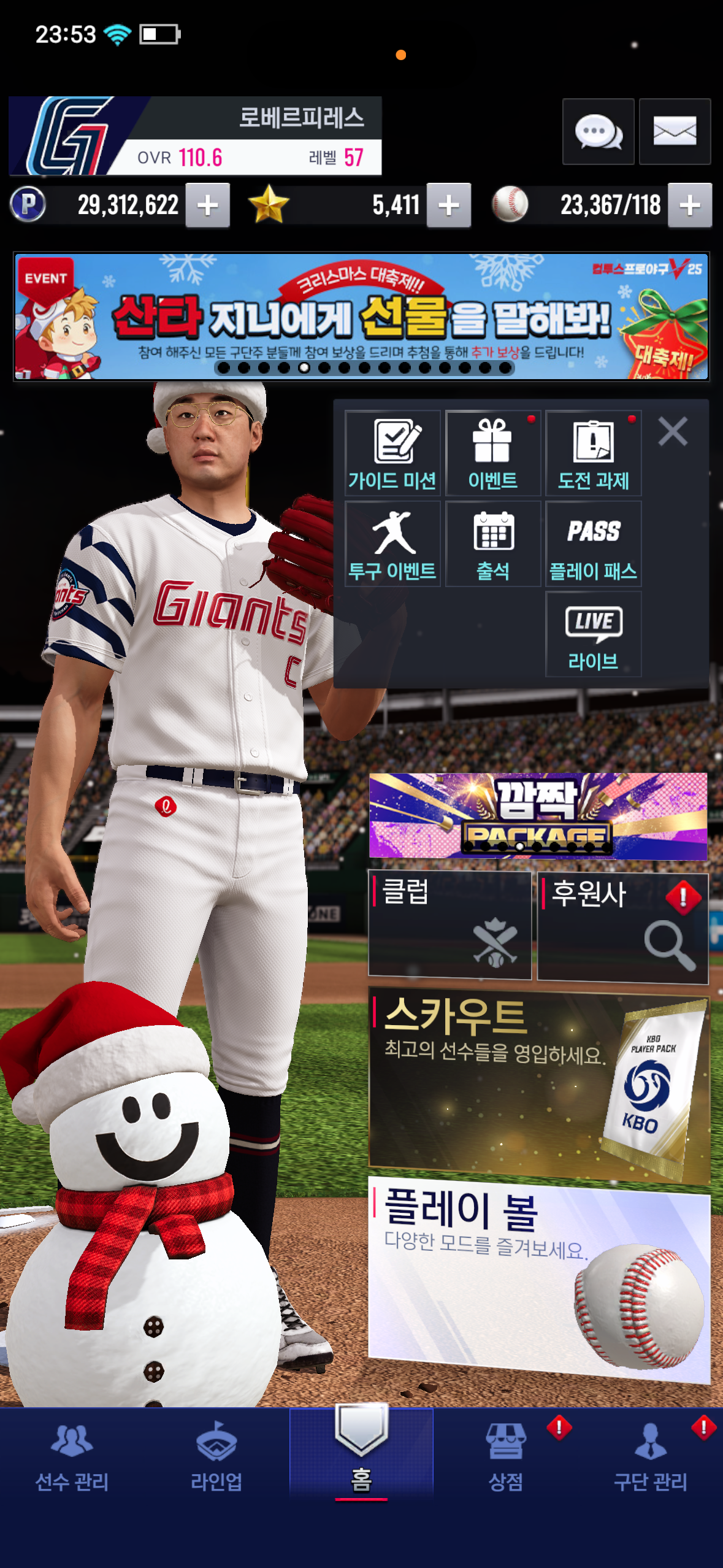Open 도전 과제 challenges

[593, 453]
